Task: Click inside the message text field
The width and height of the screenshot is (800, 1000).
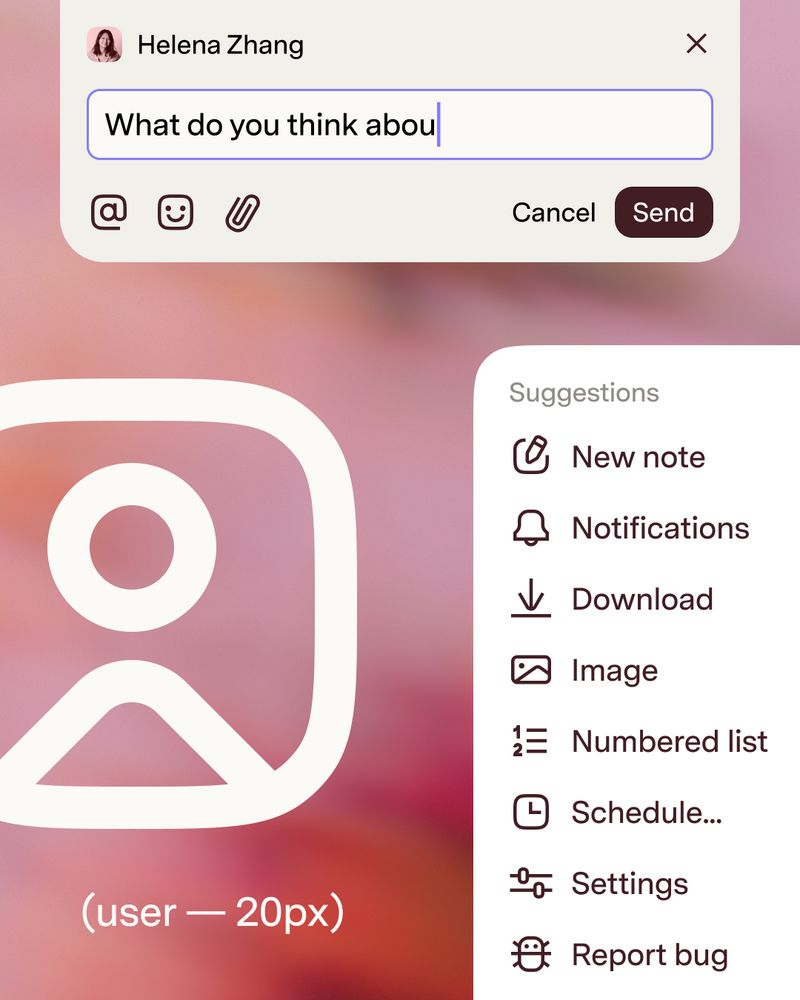Action: [399, 124]
